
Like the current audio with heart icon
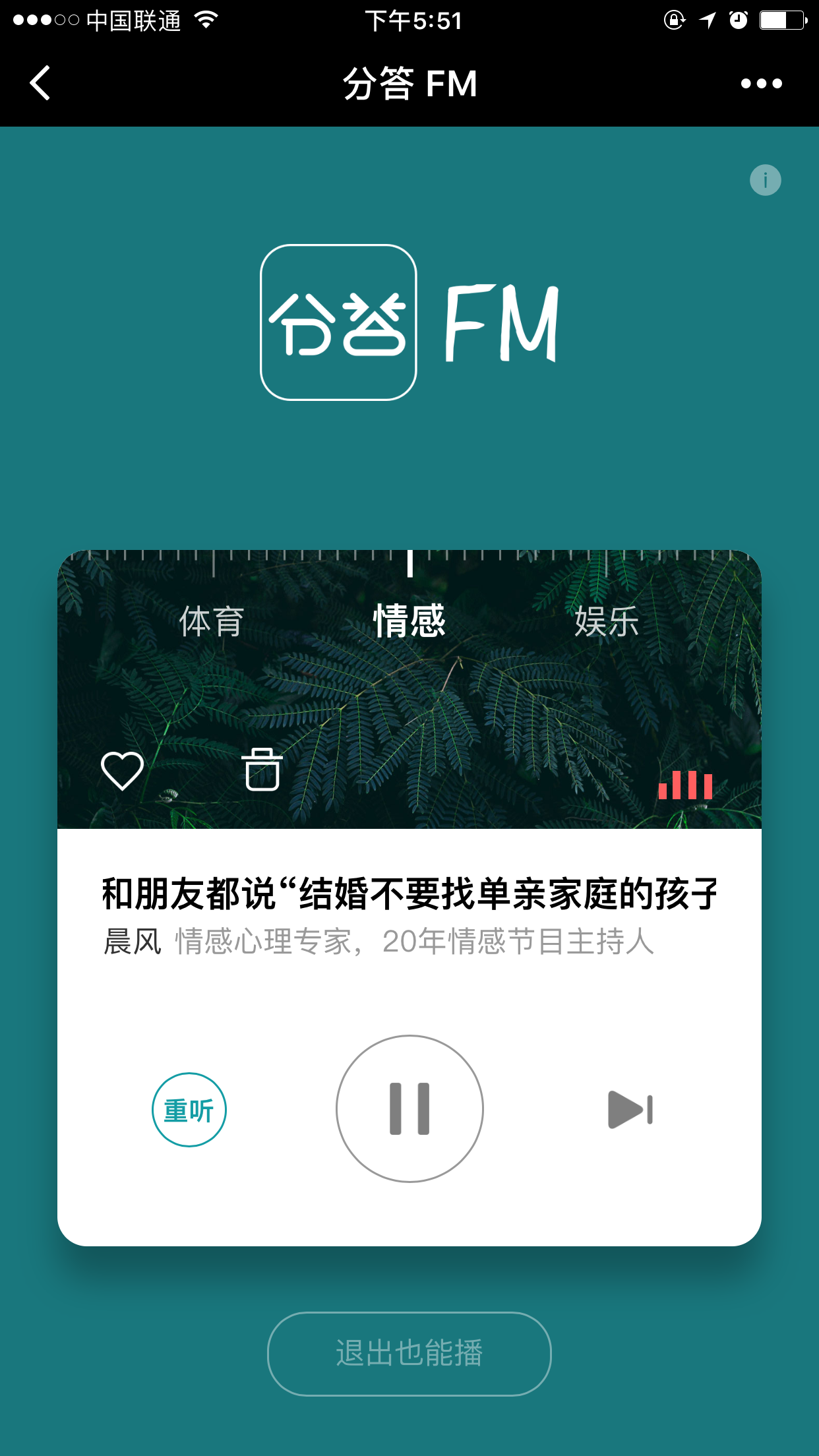122,770
